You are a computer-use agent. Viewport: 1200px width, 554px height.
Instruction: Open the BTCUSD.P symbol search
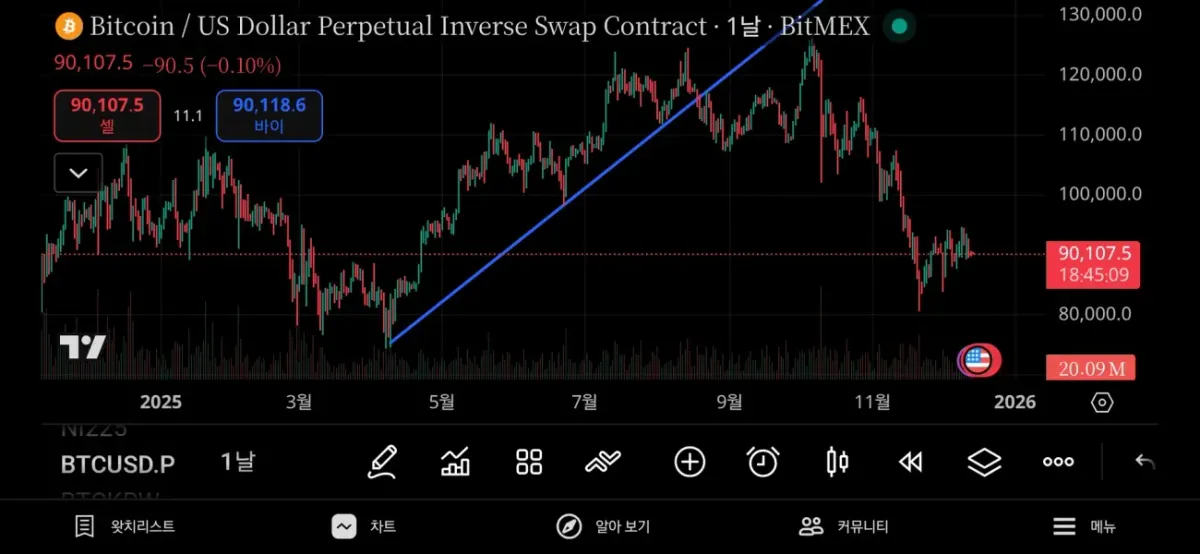118,464
